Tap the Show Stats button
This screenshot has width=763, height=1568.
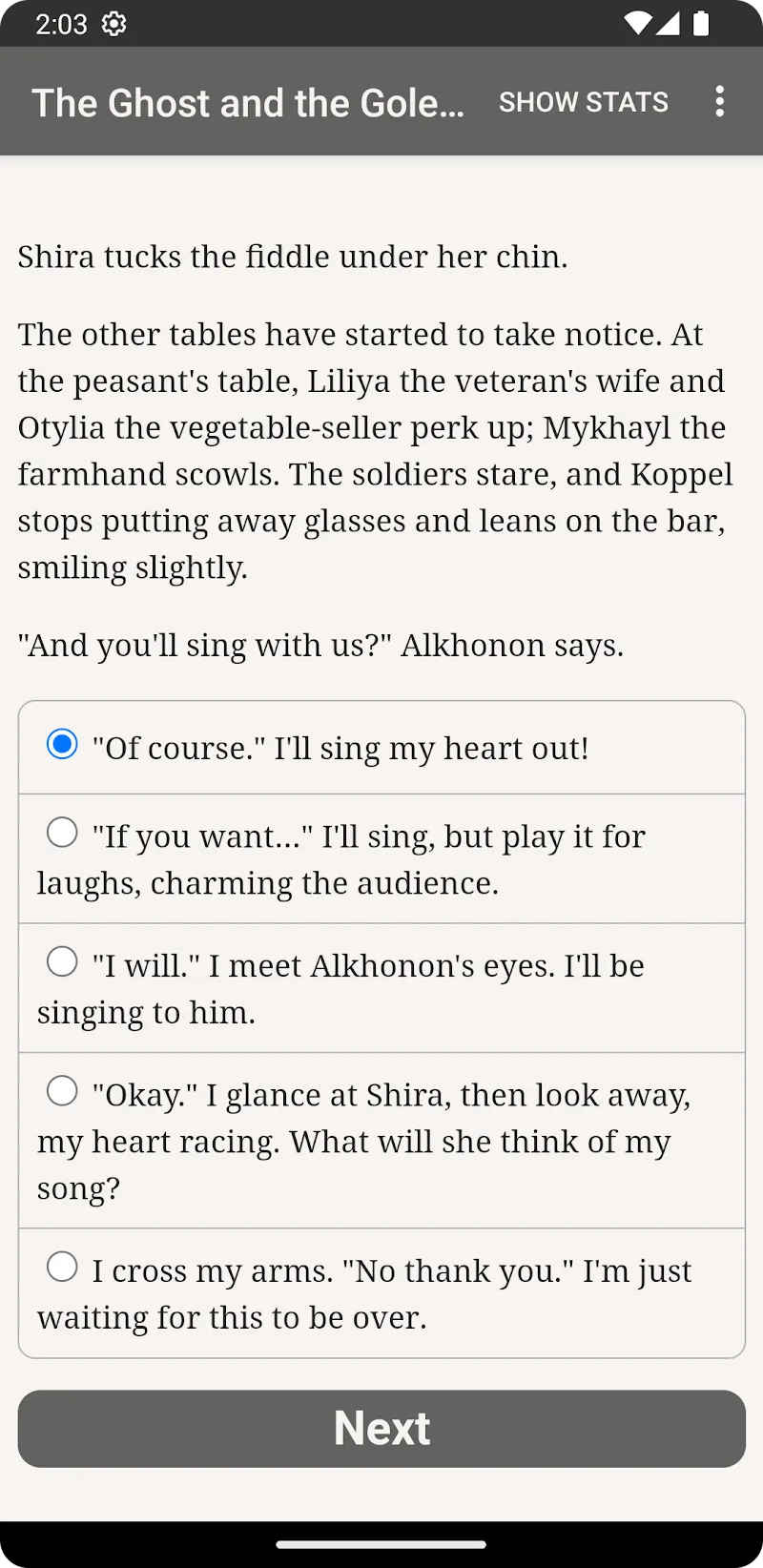583,102
